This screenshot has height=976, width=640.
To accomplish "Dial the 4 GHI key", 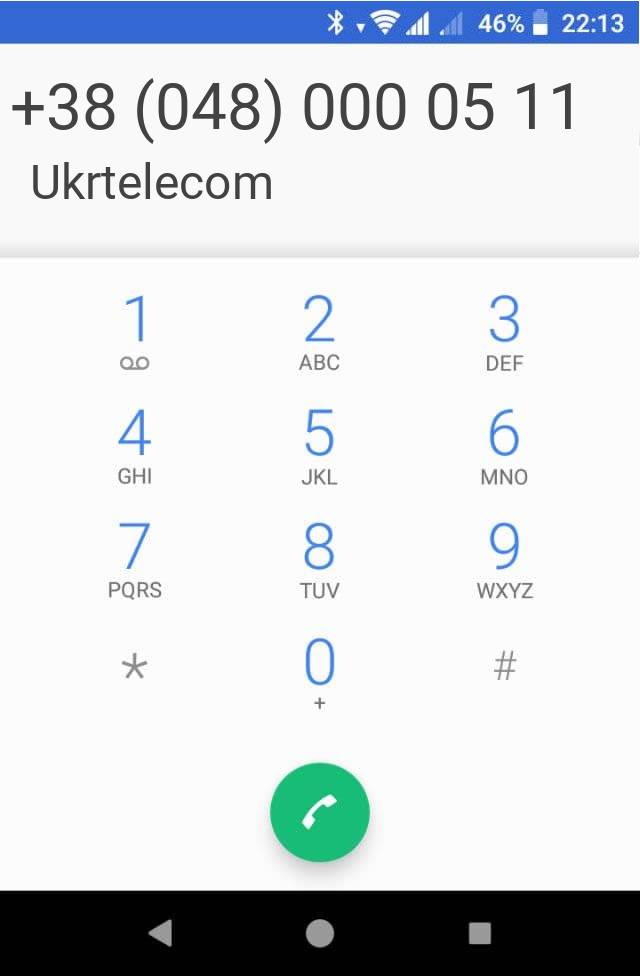I will coord(134,446).
